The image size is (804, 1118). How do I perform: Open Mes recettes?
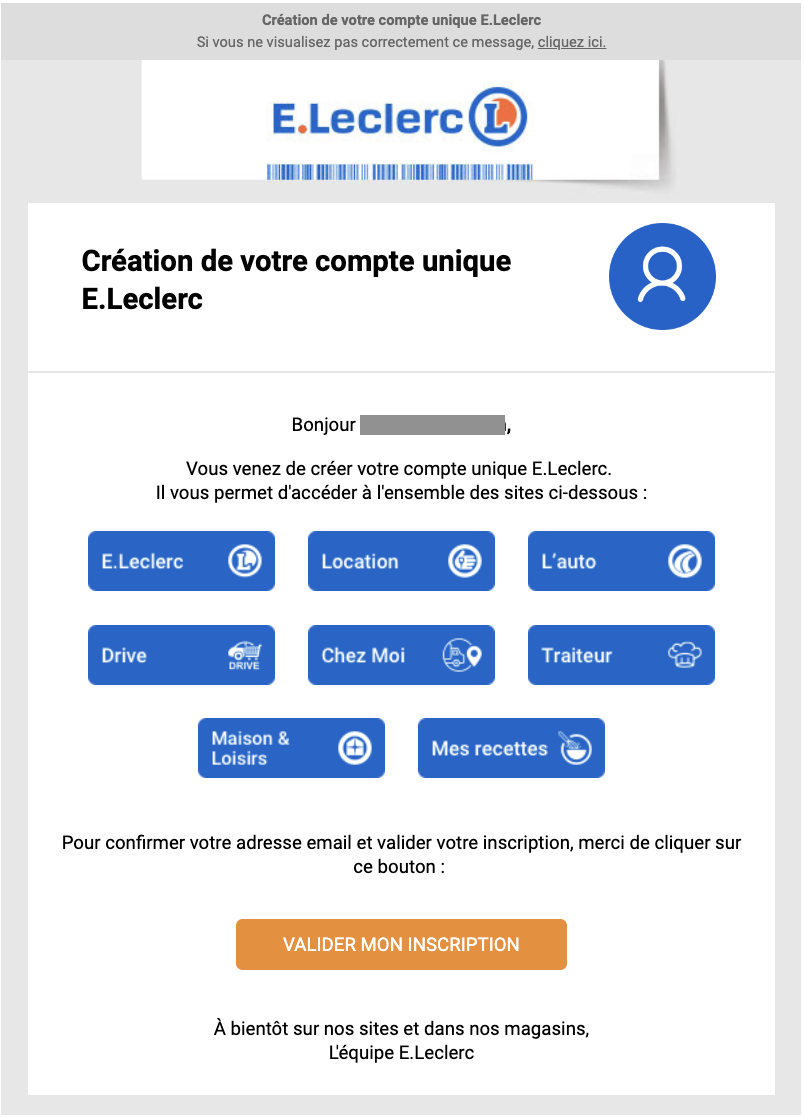511,748
